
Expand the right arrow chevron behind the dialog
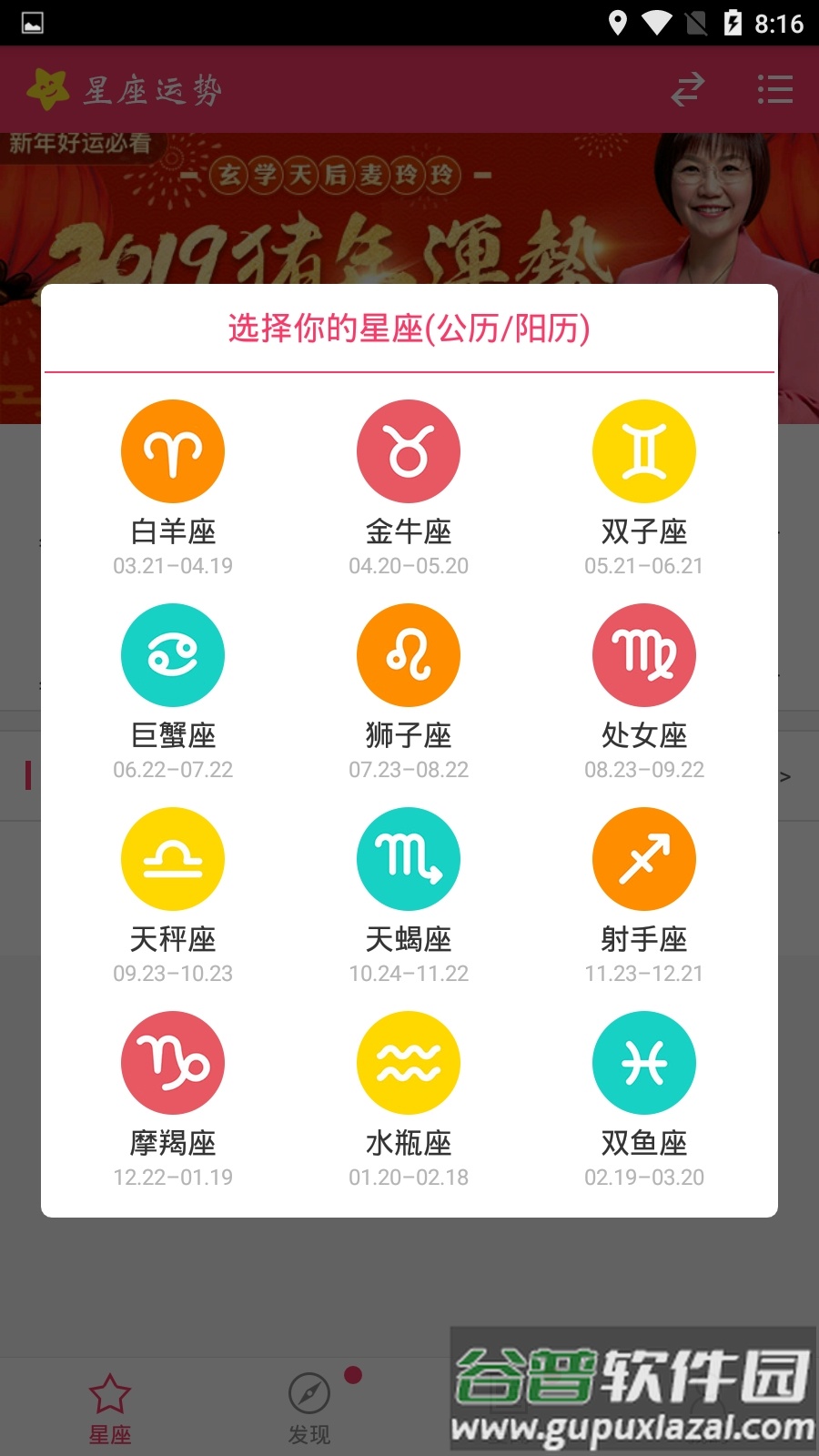click(x=786, y=776)
